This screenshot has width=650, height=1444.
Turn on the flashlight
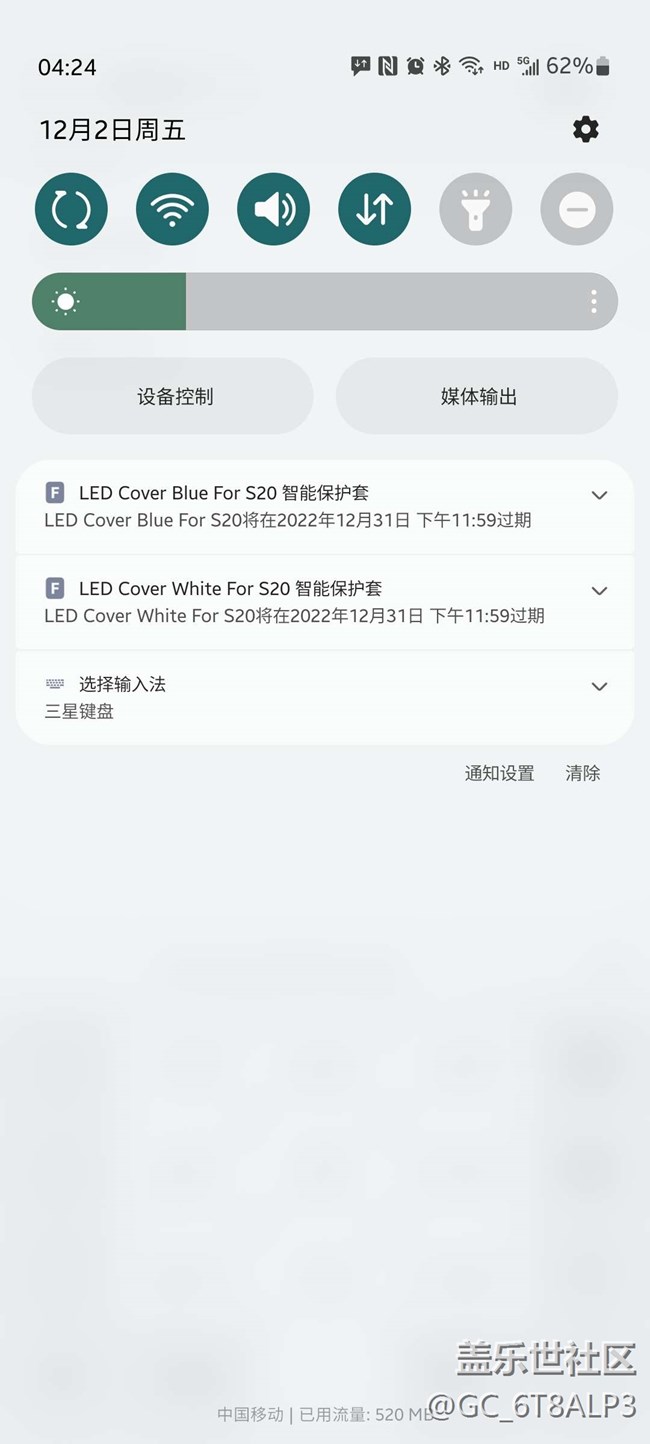click(x=476, y=209)
